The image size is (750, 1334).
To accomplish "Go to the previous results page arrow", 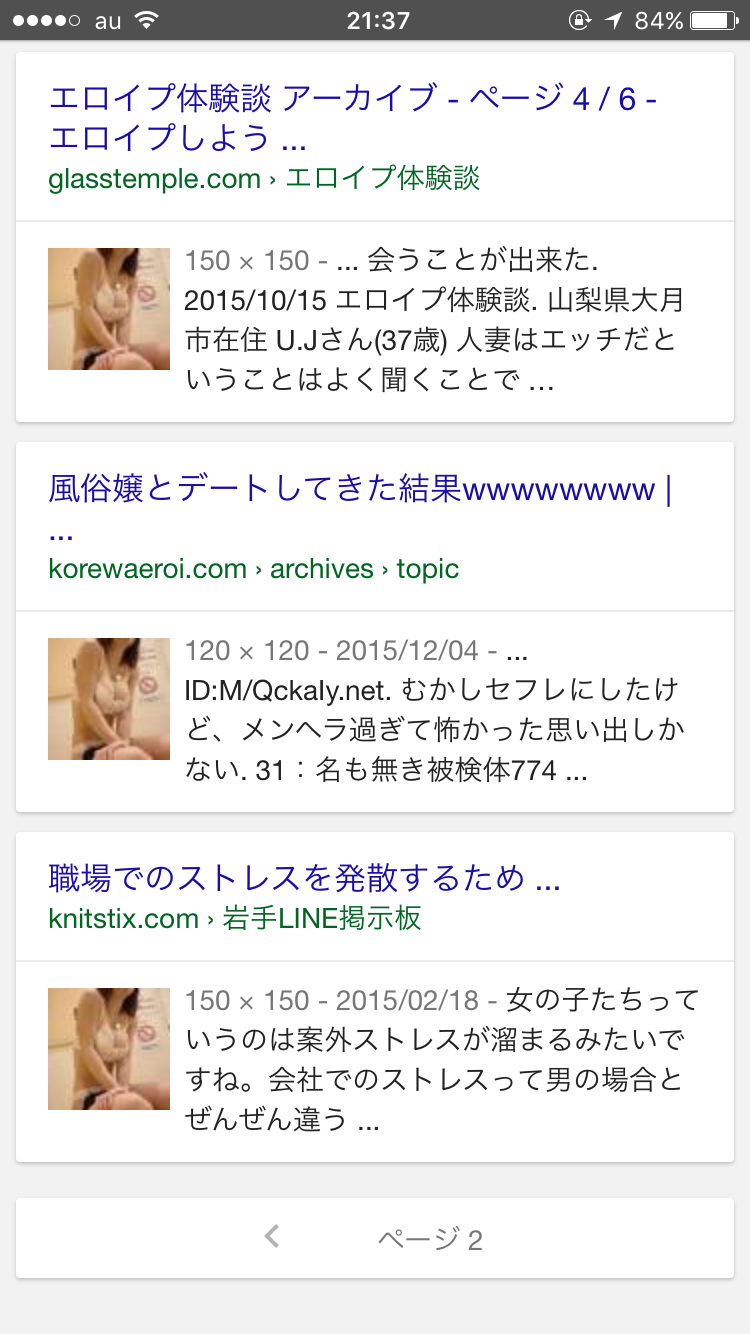I will coord(272,1238).
